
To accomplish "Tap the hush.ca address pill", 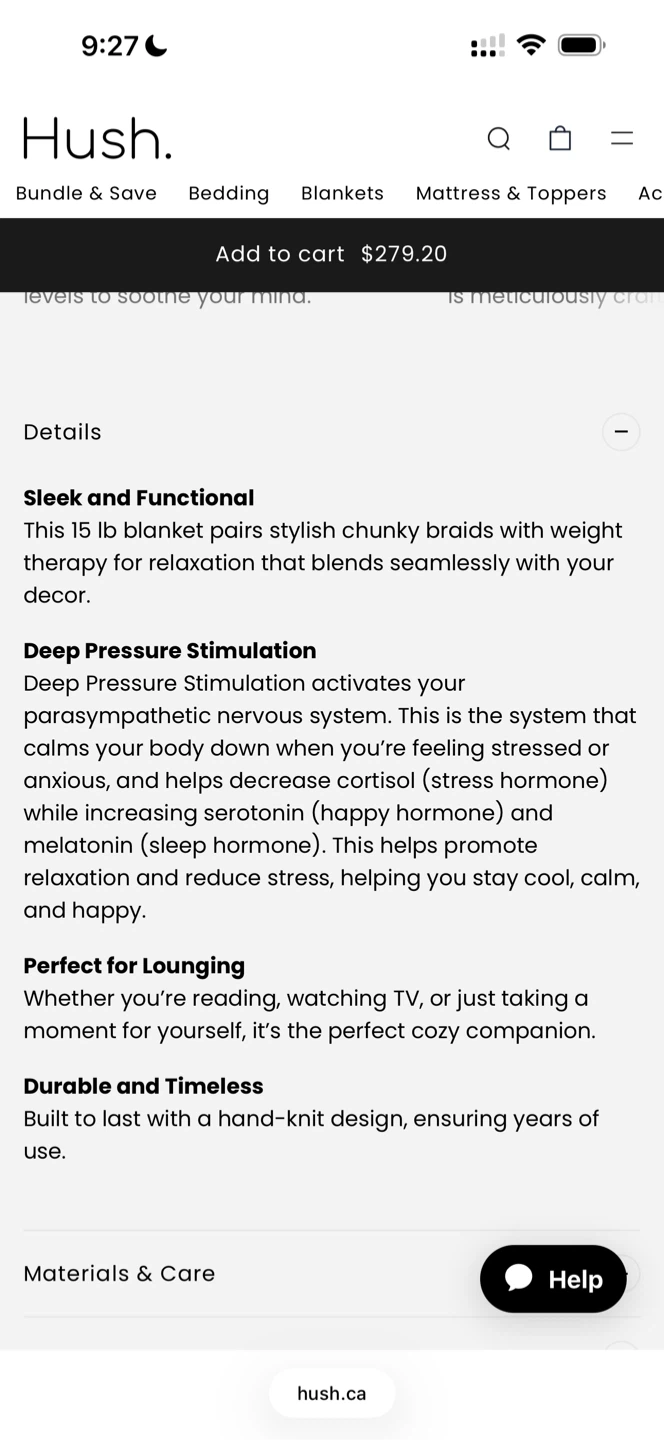I will coord(332,1393).
